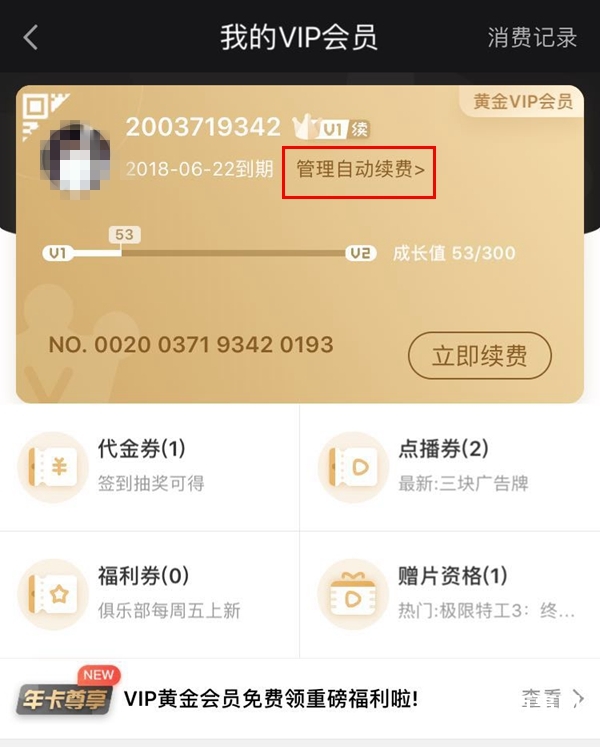Open the 点播券 on-demand tickets section
Screen dimensions: 600x747
tap(450, 466)
